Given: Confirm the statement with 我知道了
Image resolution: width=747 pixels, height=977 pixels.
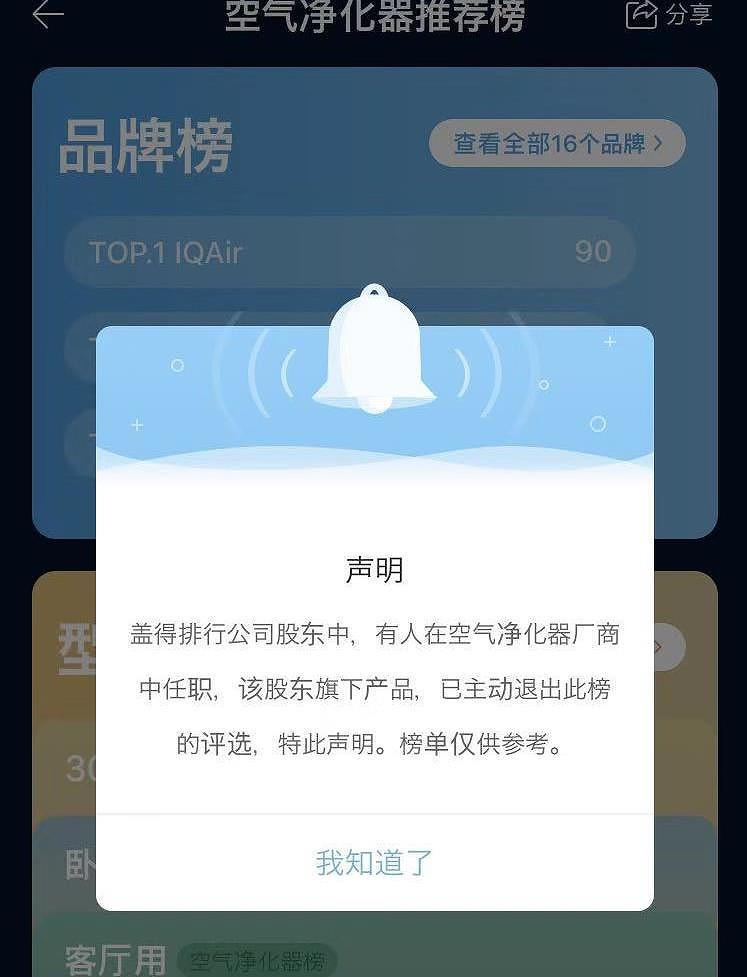Looking at the screenshot, I should (374, 862).
